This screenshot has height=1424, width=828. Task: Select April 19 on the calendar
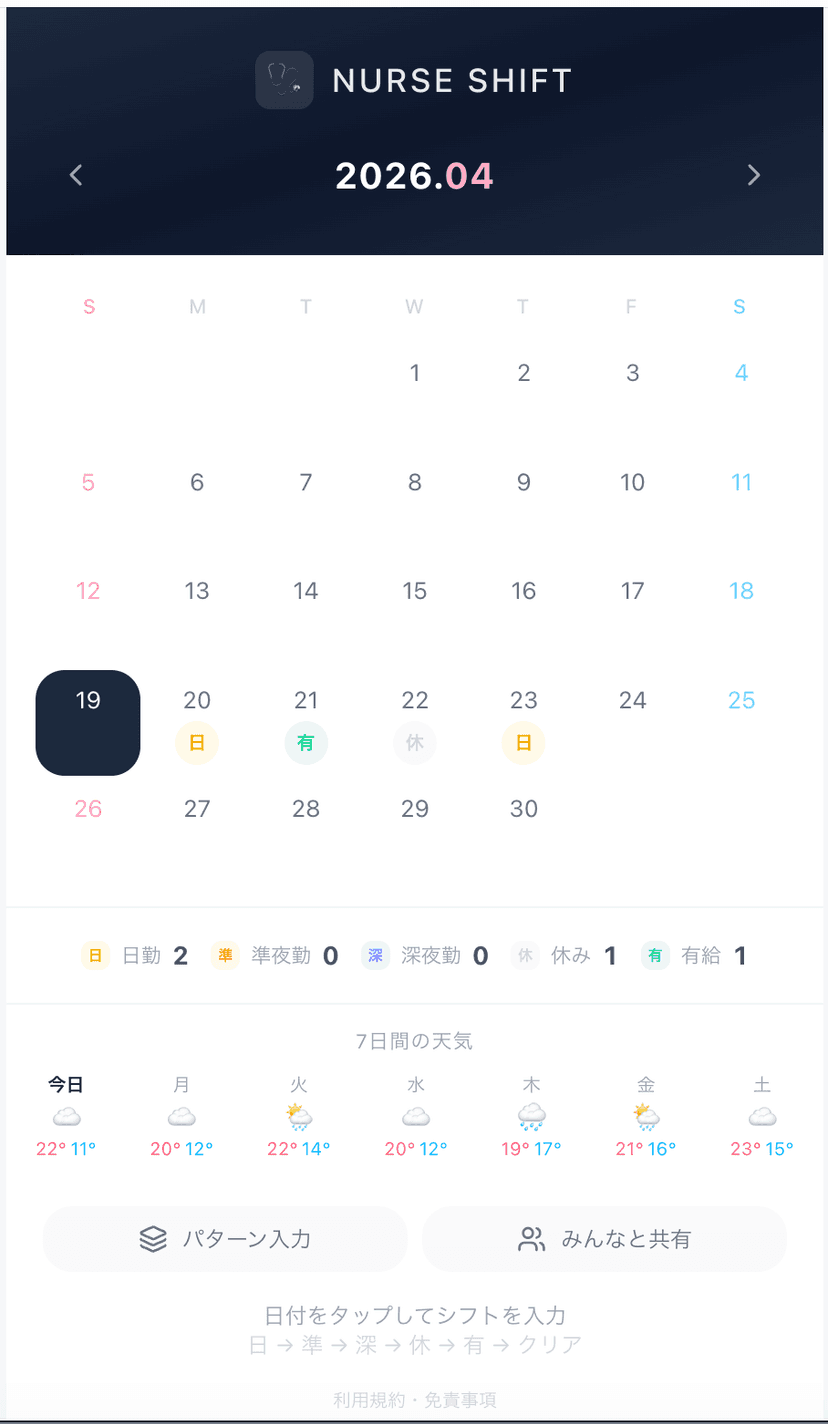pos(88,722)
